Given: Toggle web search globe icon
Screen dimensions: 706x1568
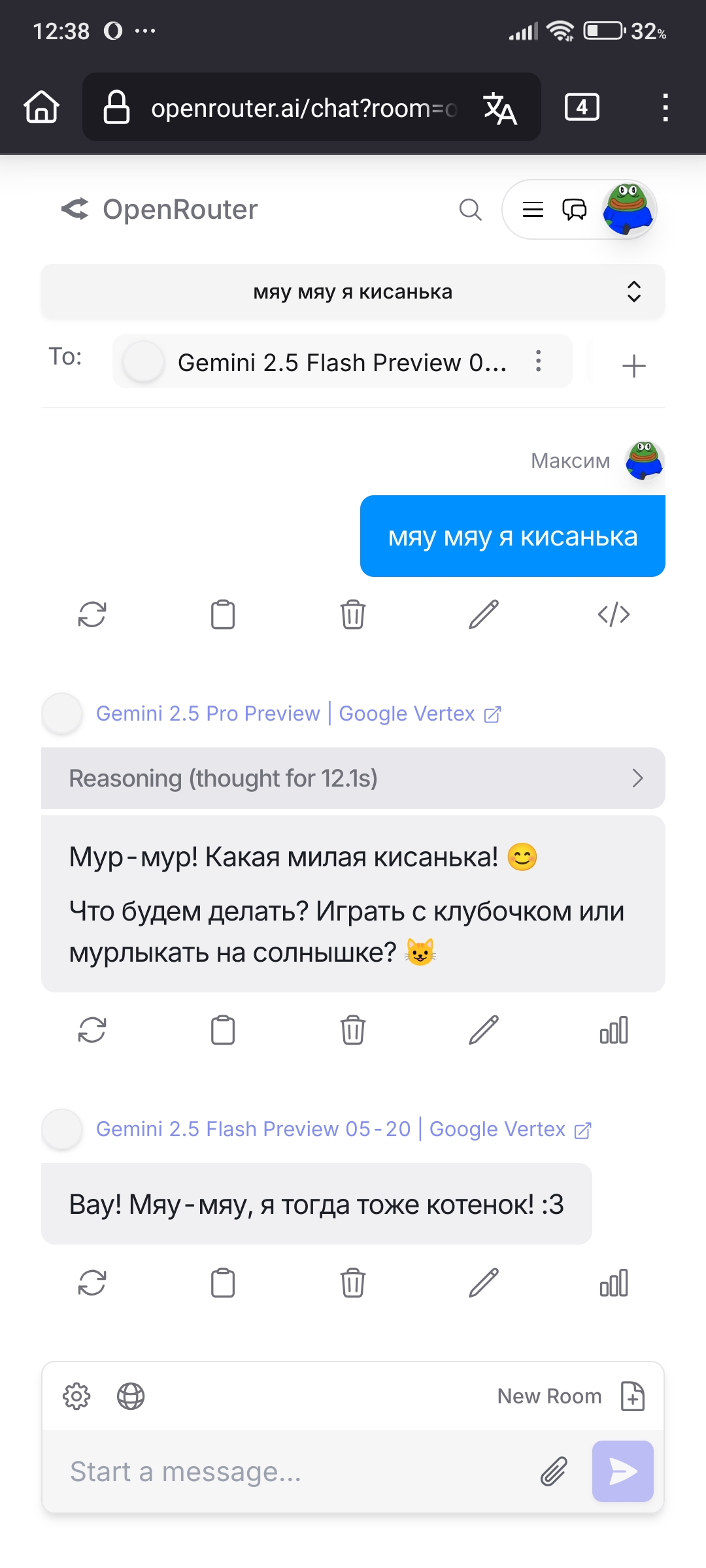Looking at the screenshot, I should click(131, 1396).
